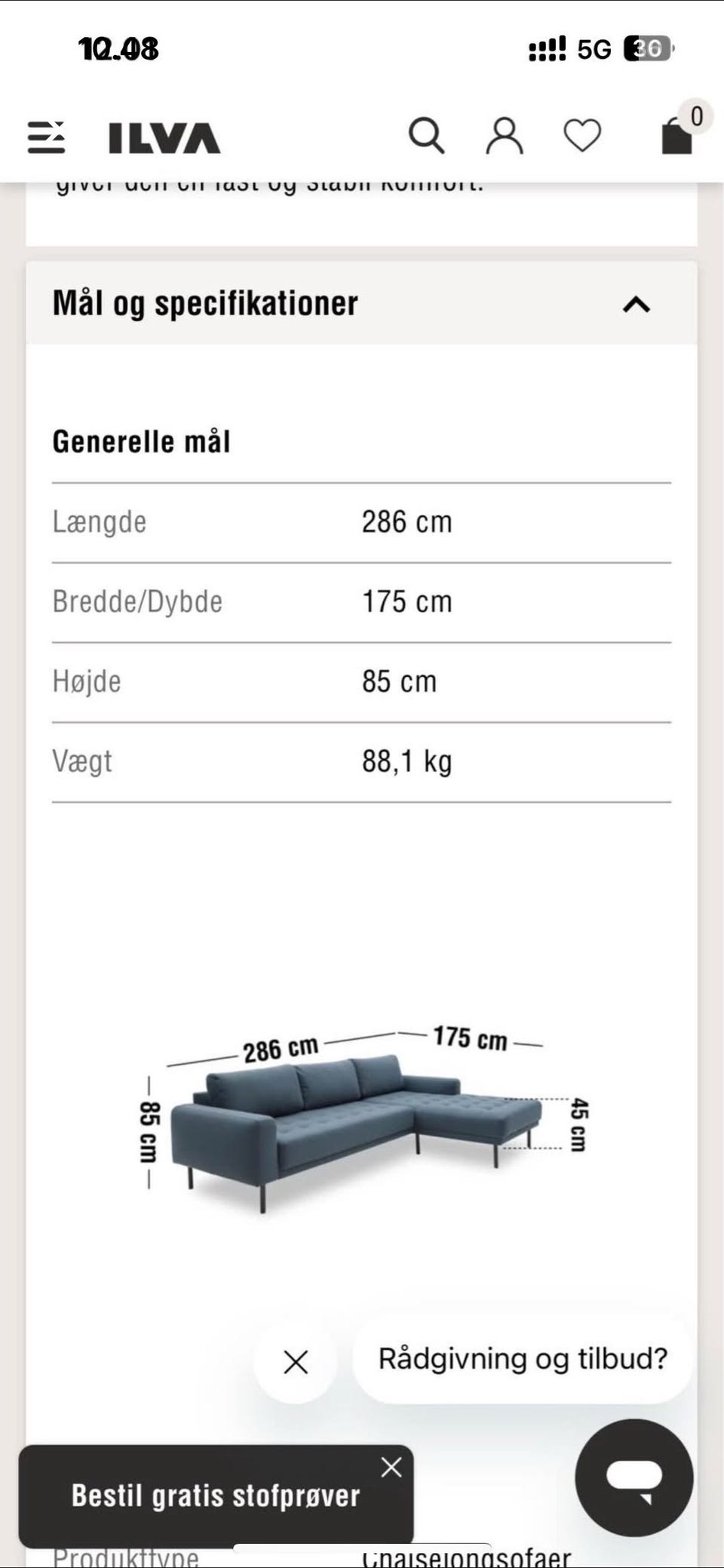
Task: Tap the battery indicator showing 30
Action: [x=646, y=48]
